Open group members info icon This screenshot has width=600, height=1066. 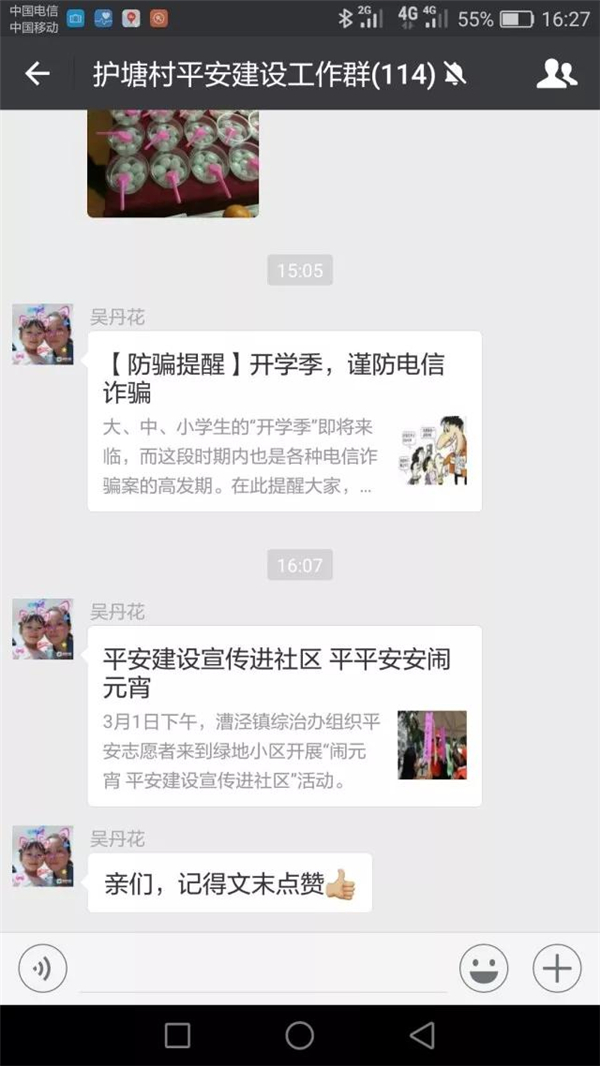pos(556,74)
